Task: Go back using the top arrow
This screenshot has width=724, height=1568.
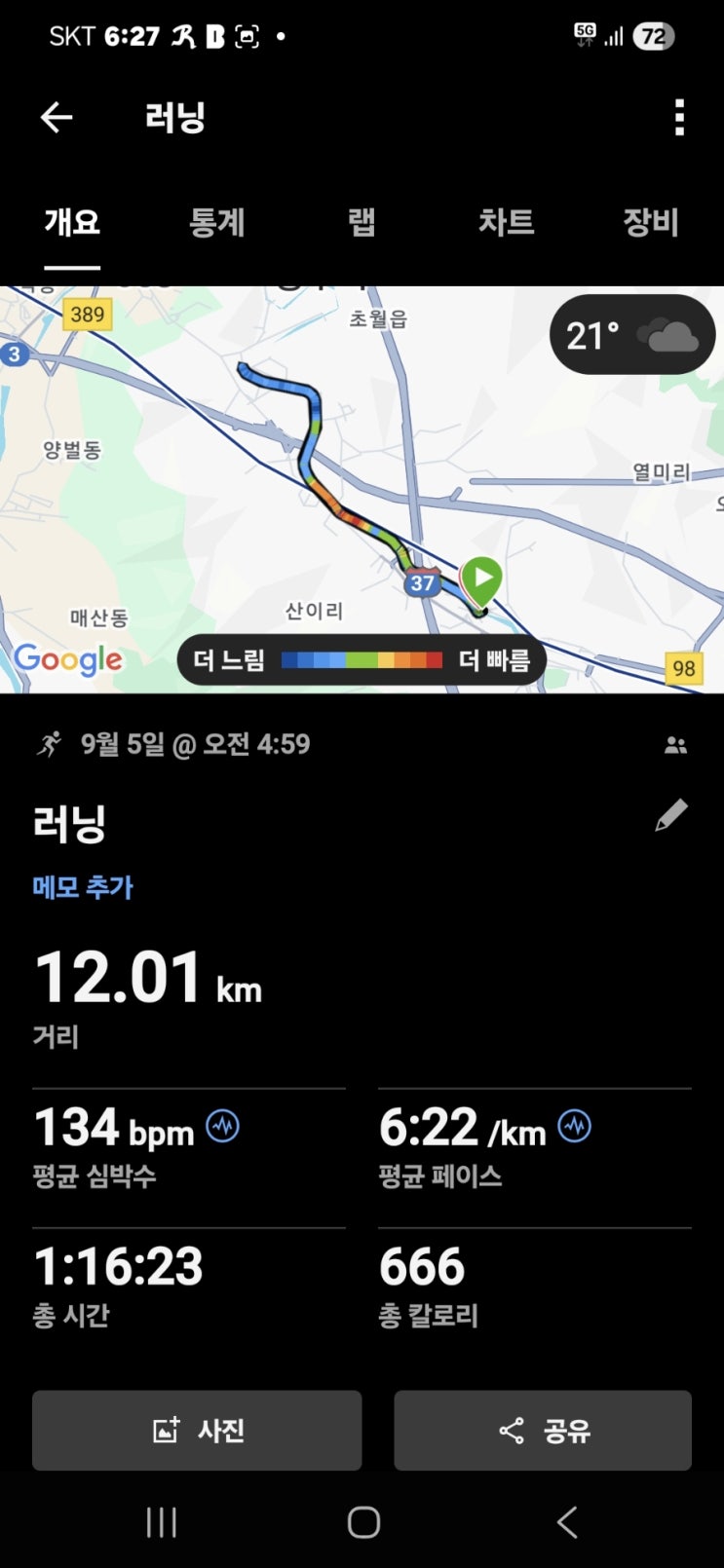Action: click(57, 118)
